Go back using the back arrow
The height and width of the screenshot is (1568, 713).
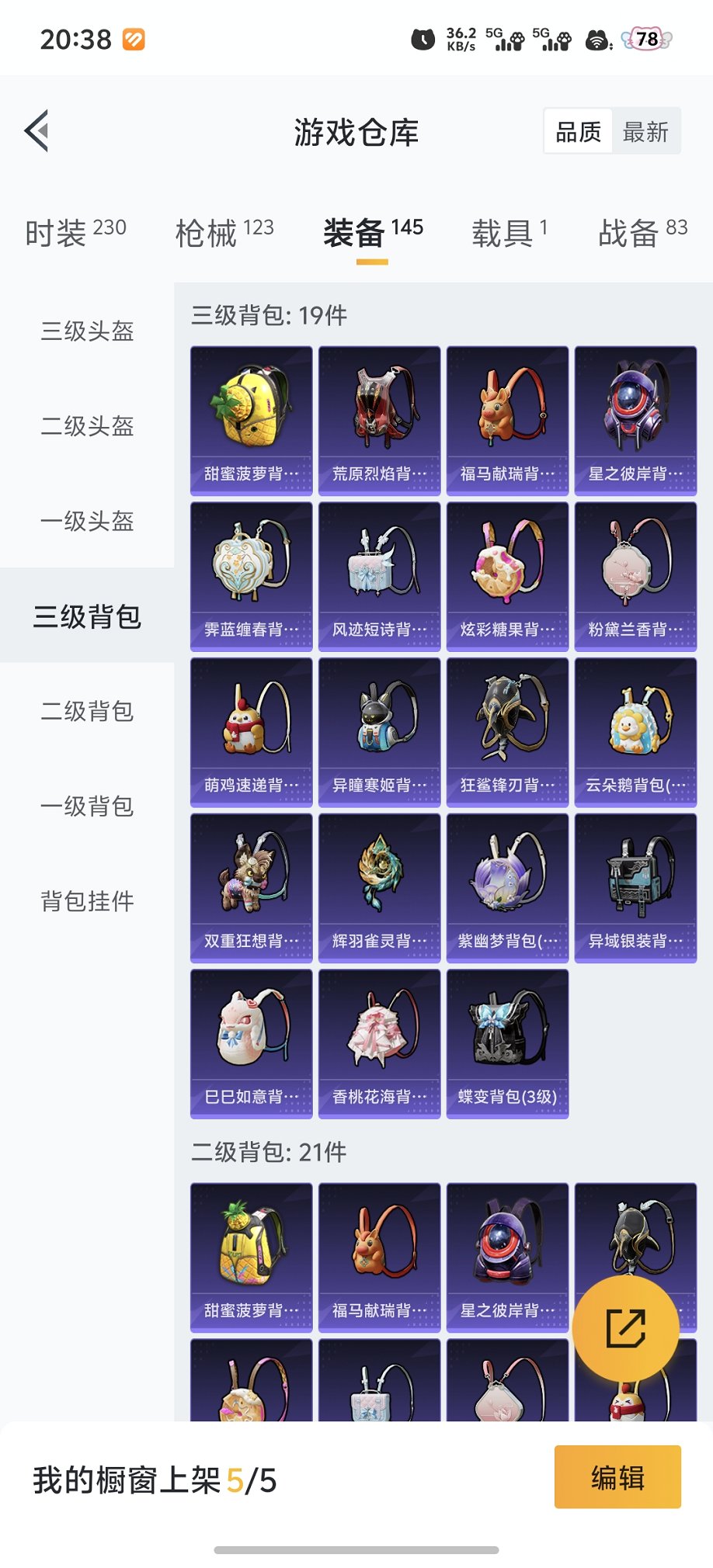38,130
